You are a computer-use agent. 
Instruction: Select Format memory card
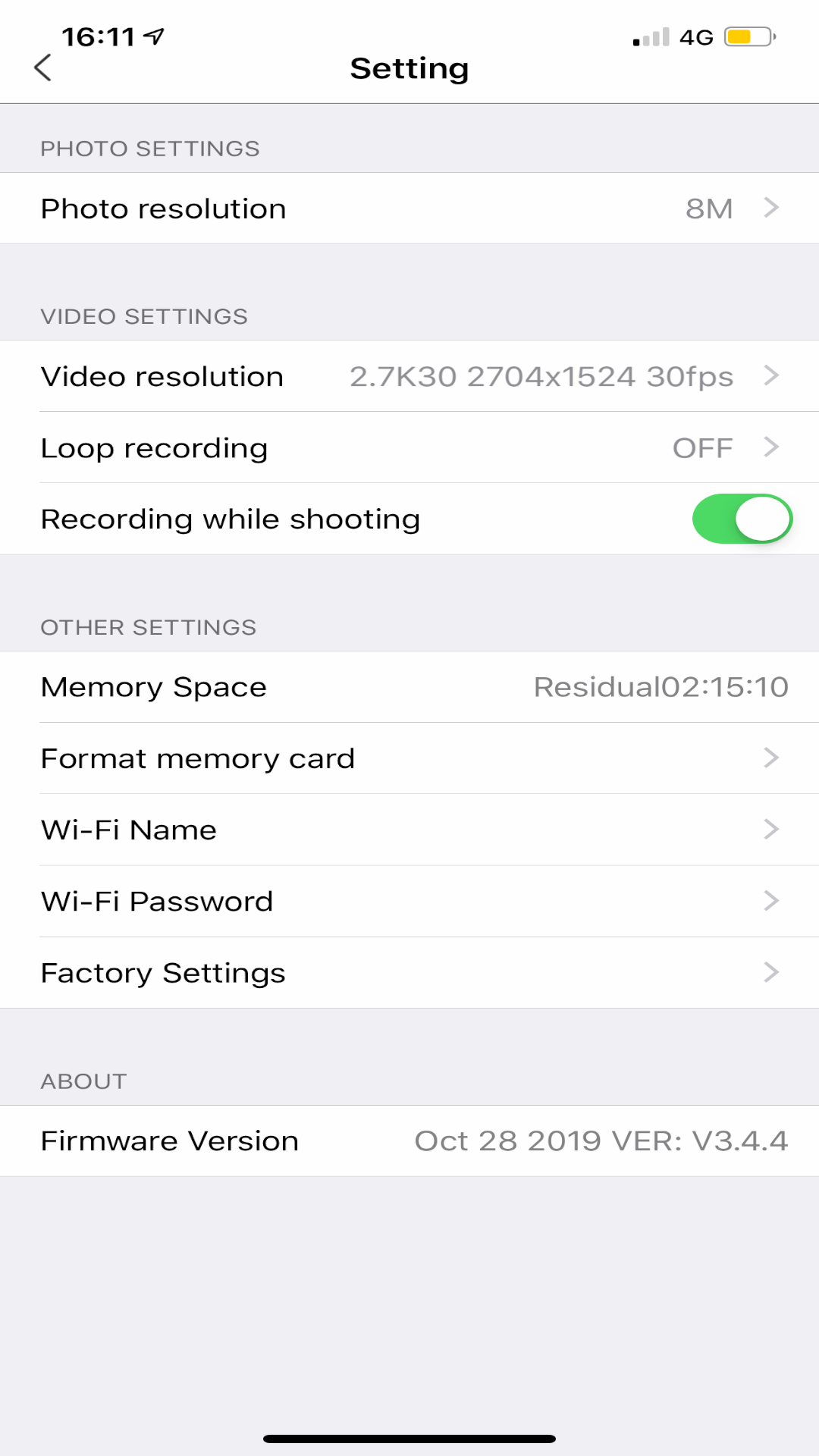pos(409,758)
